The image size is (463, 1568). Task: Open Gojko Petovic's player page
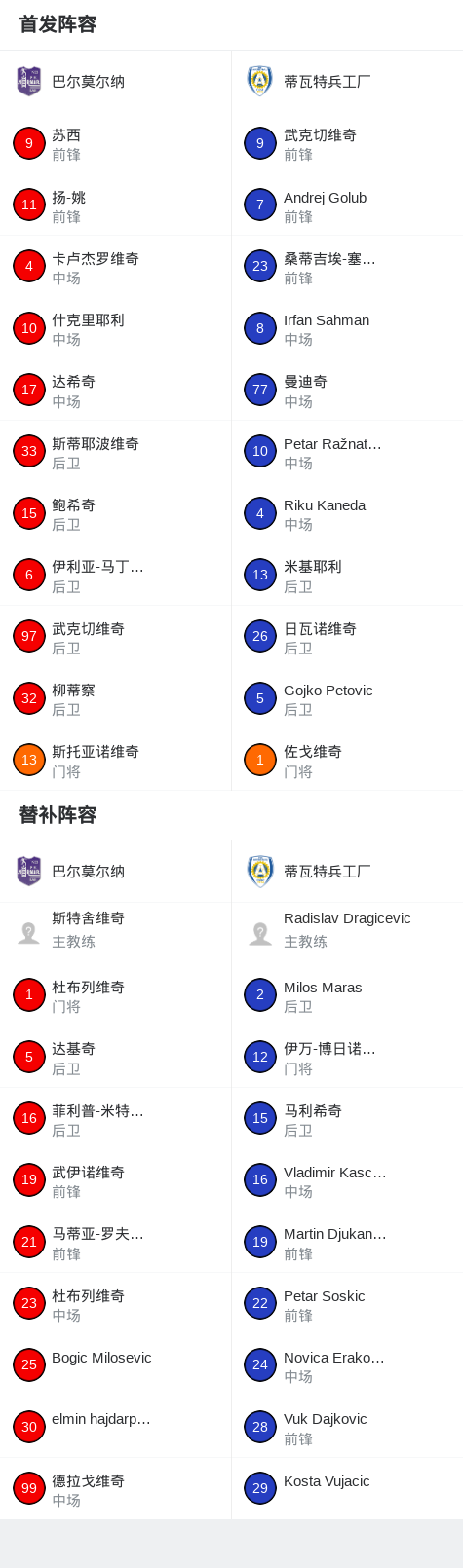[x=347, y=699]
